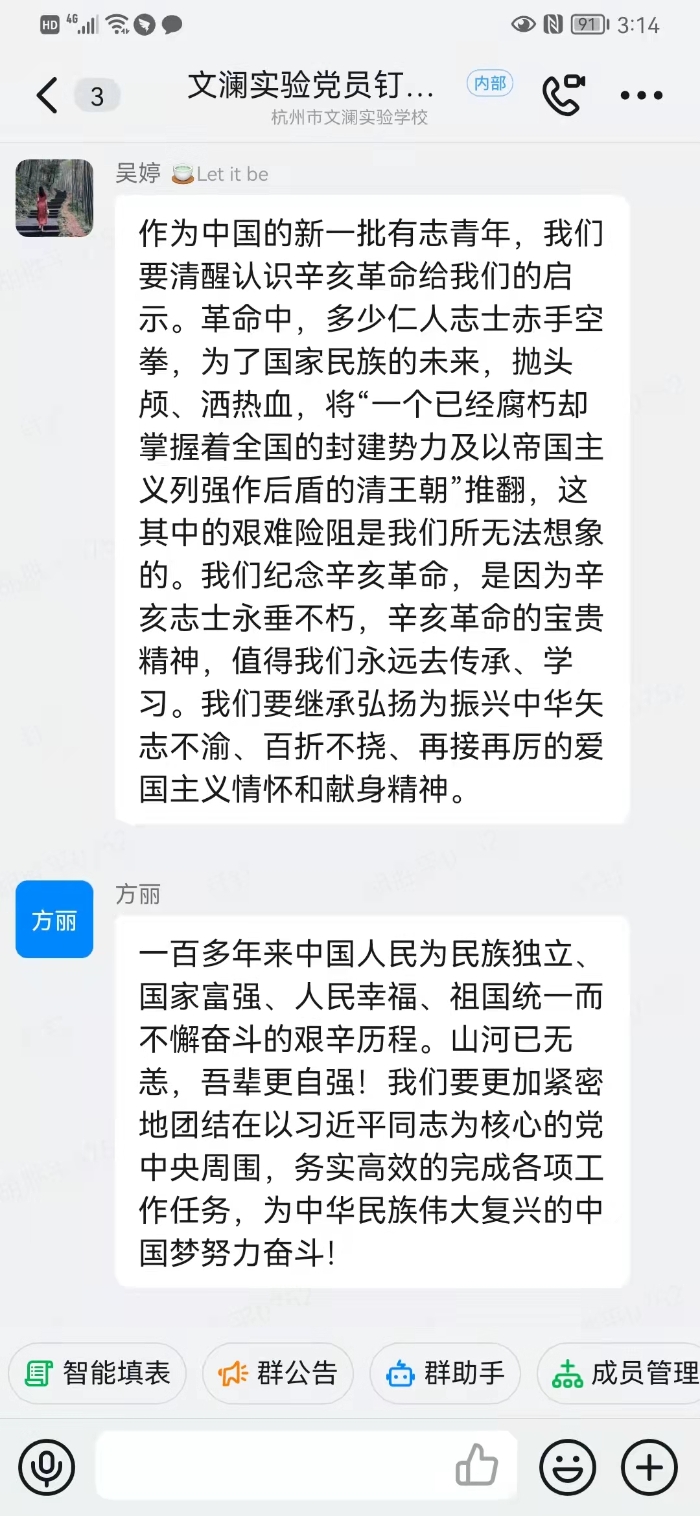
Task: Open the 群助手 assistant
Action: pyautogui.click(x=446, y=1373)
